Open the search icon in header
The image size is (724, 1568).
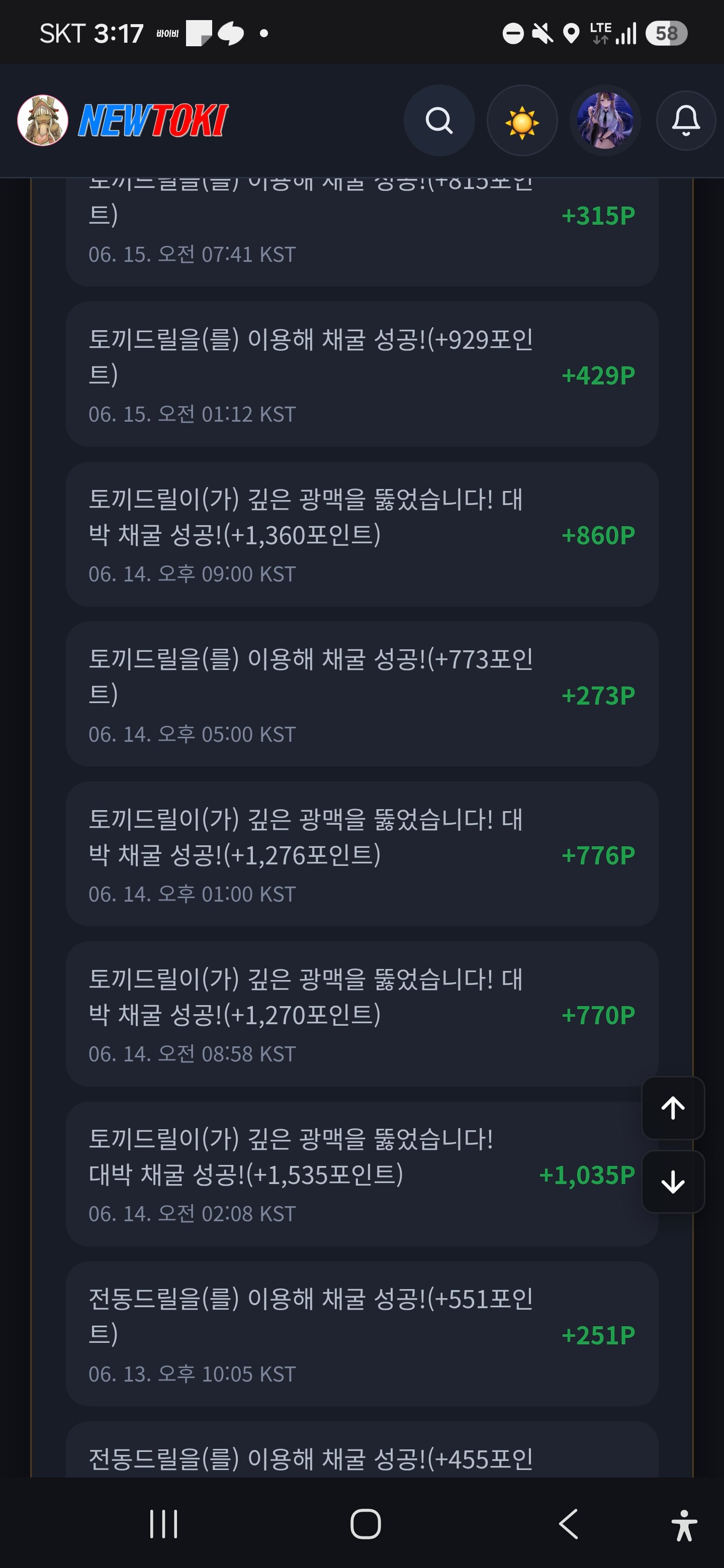point(439,121)
